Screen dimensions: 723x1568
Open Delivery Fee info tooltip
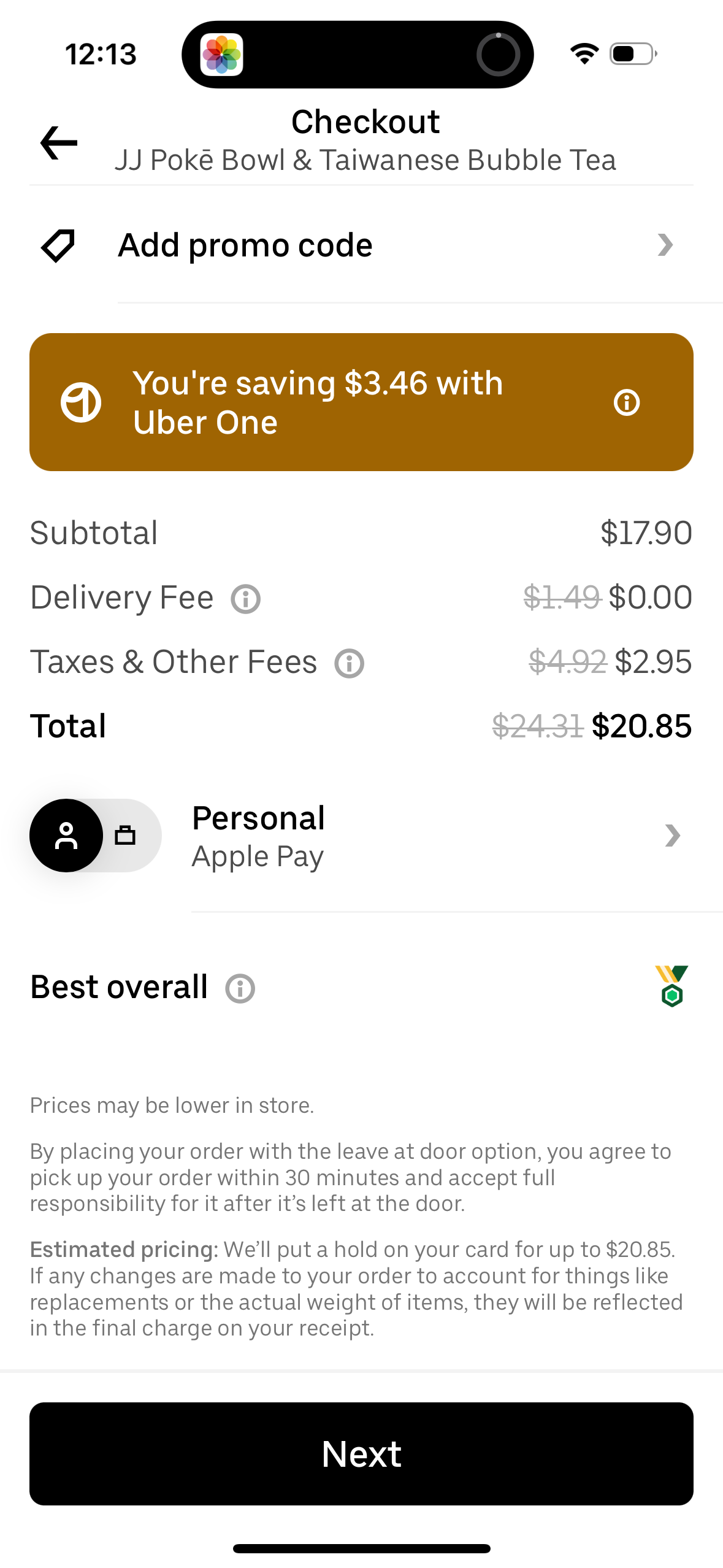tap(245, 599)
